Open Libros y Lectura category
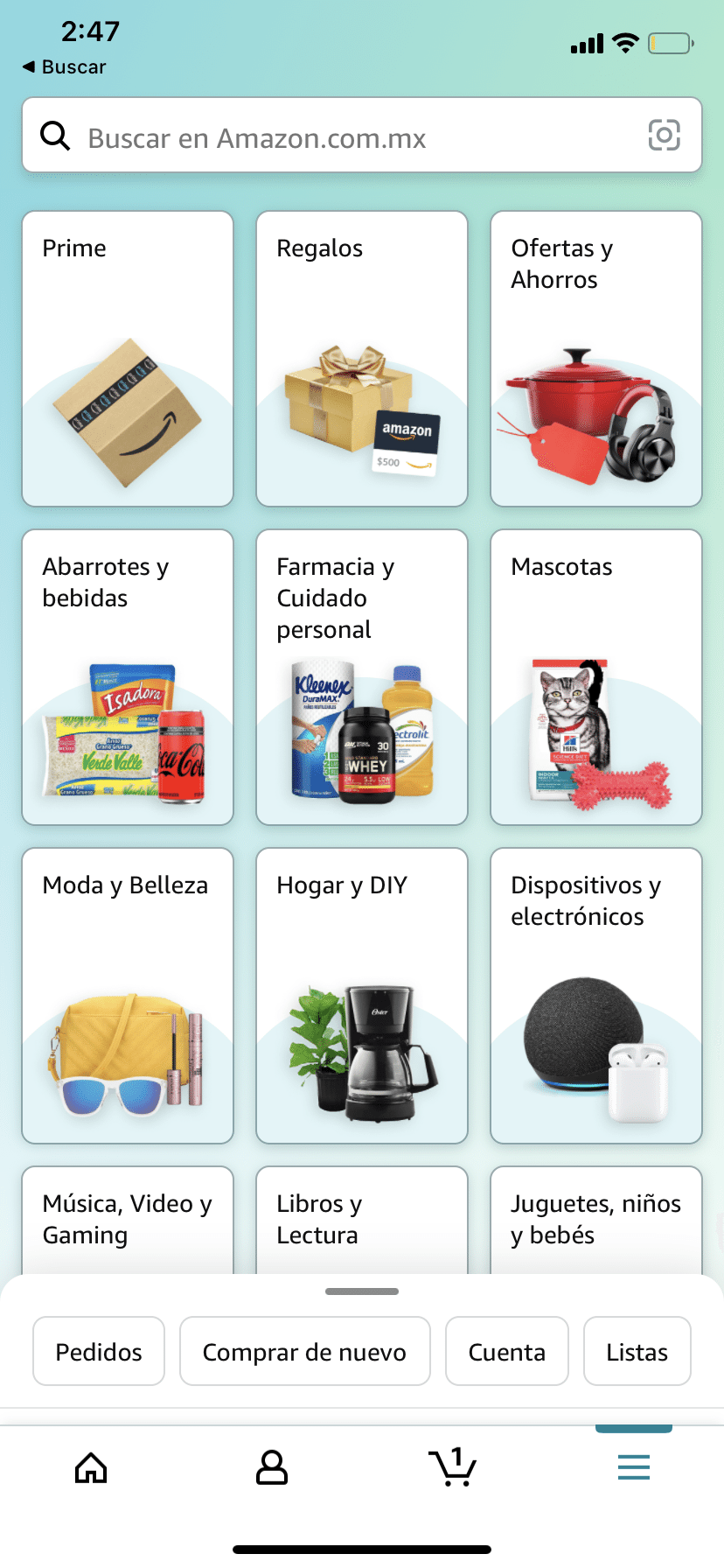724x1568 pixels. (362, 1220)
